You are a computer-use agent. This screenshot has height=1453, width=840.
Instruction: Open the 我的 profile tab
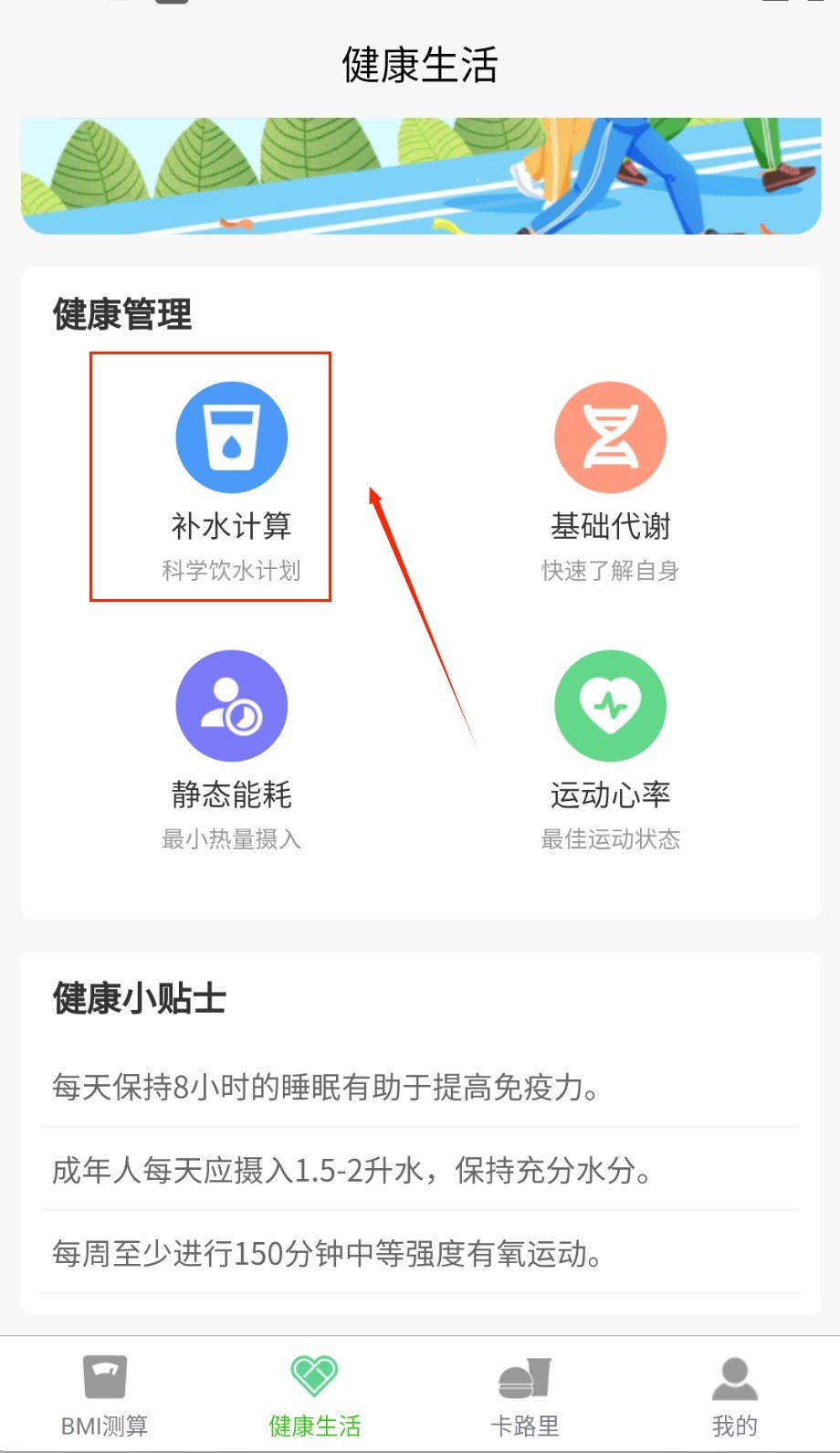[734, 1395]
